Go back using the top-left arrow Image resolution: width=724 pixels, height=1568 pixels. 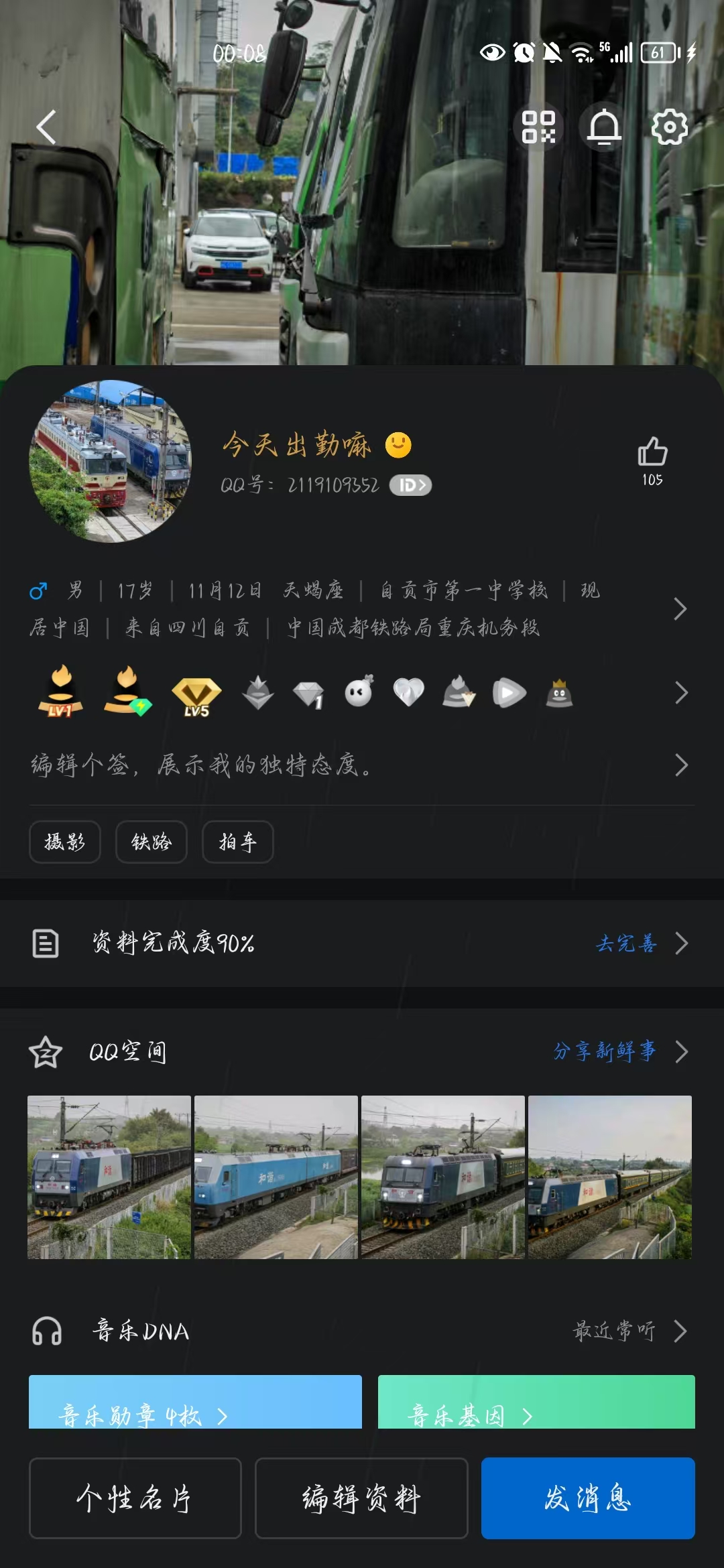tap(46, 127)
